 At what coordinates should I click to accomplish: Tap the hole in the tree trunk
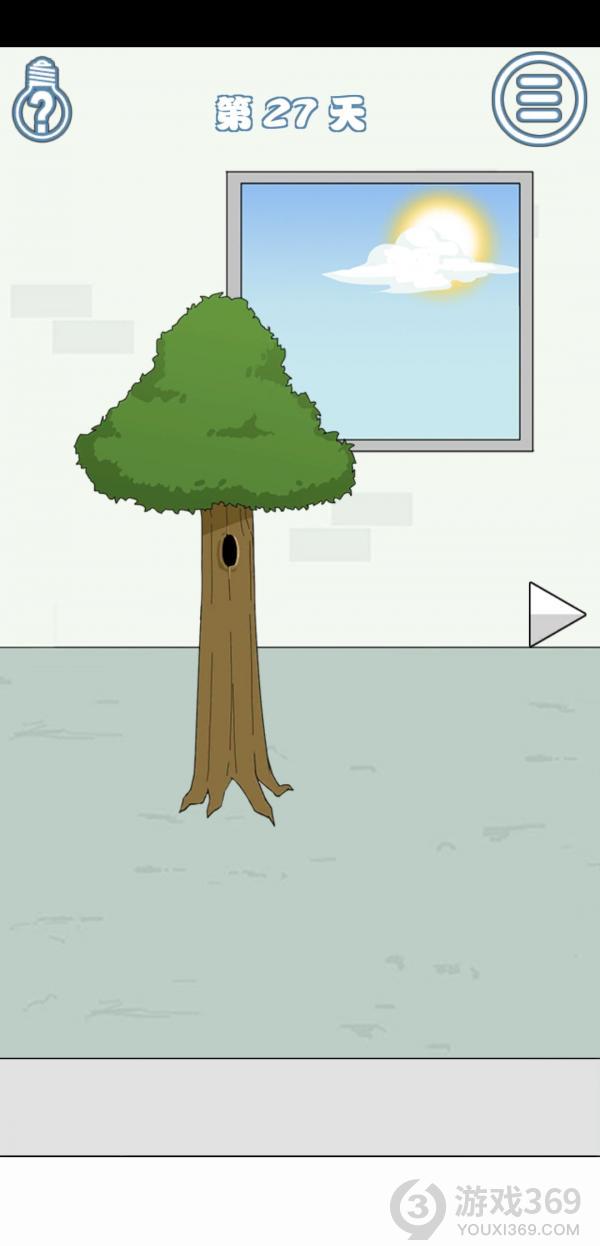point(229,550)
